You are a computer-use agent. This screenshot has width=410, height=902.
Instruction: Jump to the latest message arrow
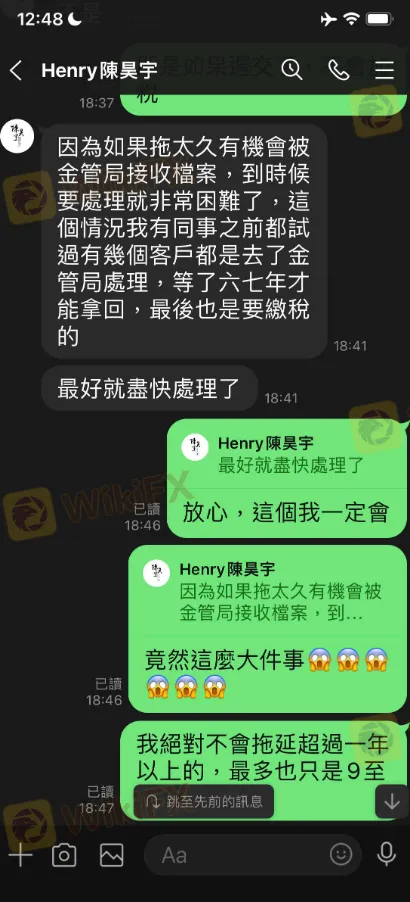pyautogui.click(x=392, y=801)
